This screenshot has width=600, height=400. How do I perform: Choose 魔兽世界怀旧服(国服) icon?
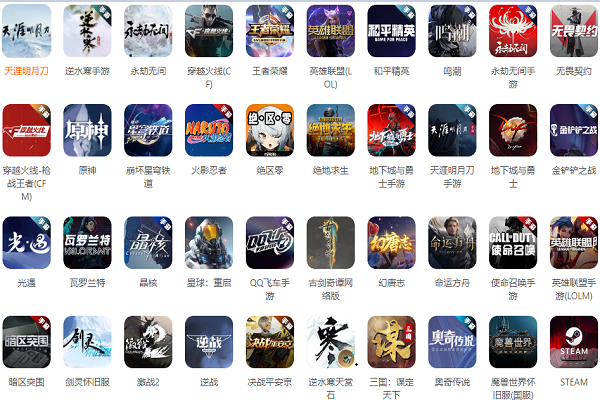pos(513,340)
